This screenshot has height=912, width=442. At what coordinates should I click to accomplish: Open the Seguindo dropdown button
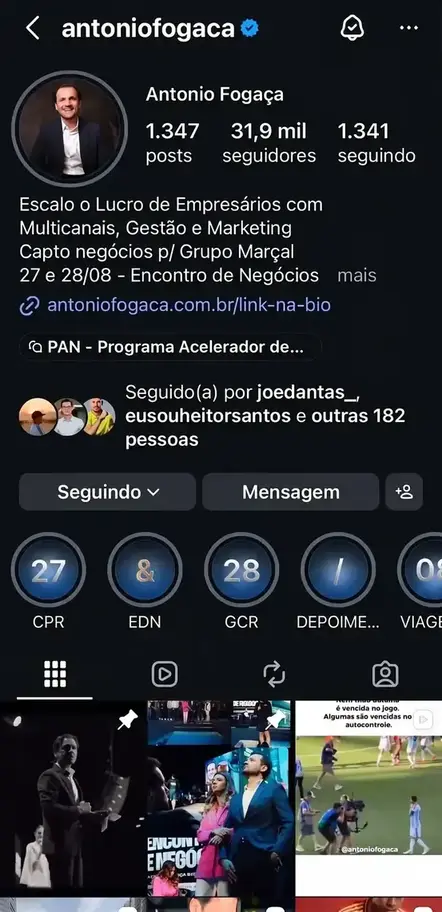click(108, 492)
